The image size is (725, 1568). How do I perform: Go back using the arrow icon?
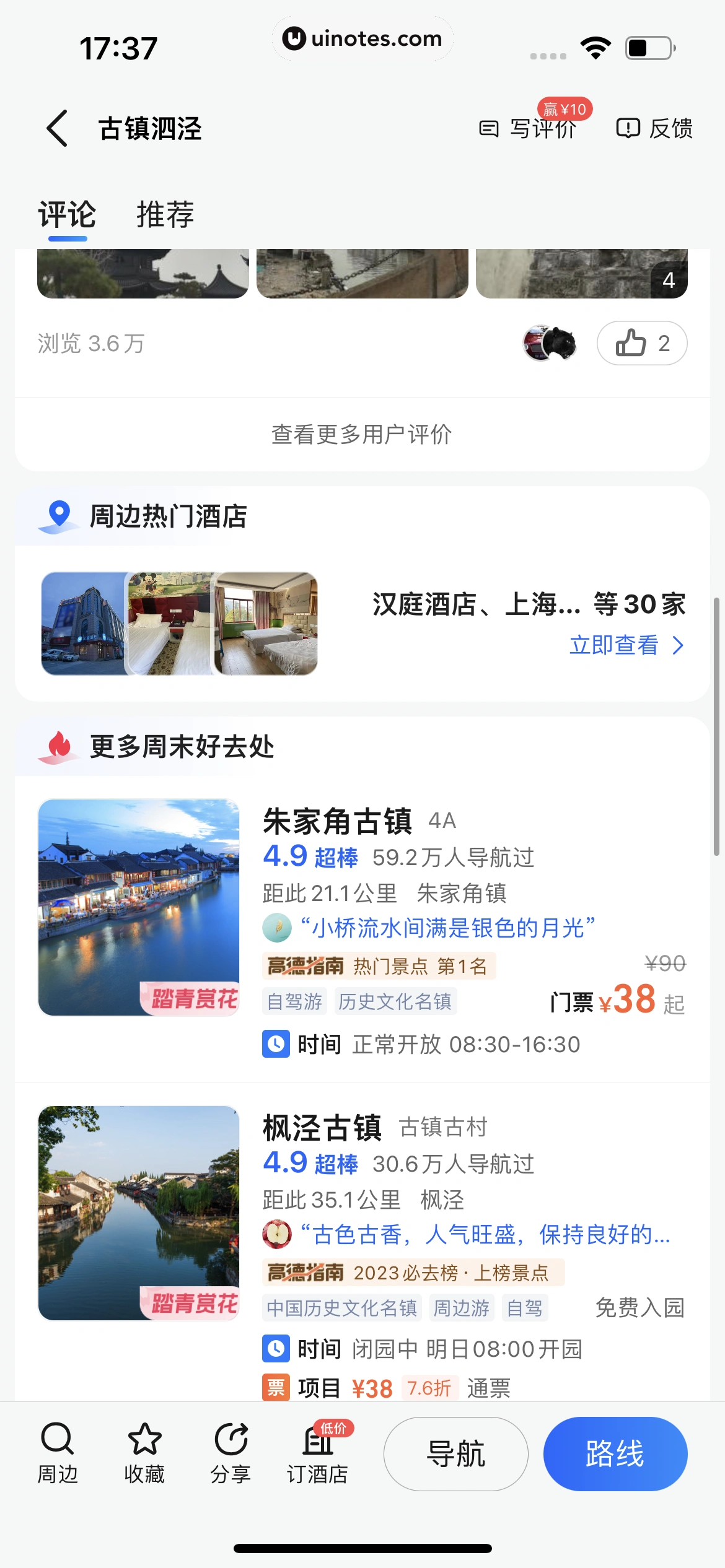(x=57, y=129)
